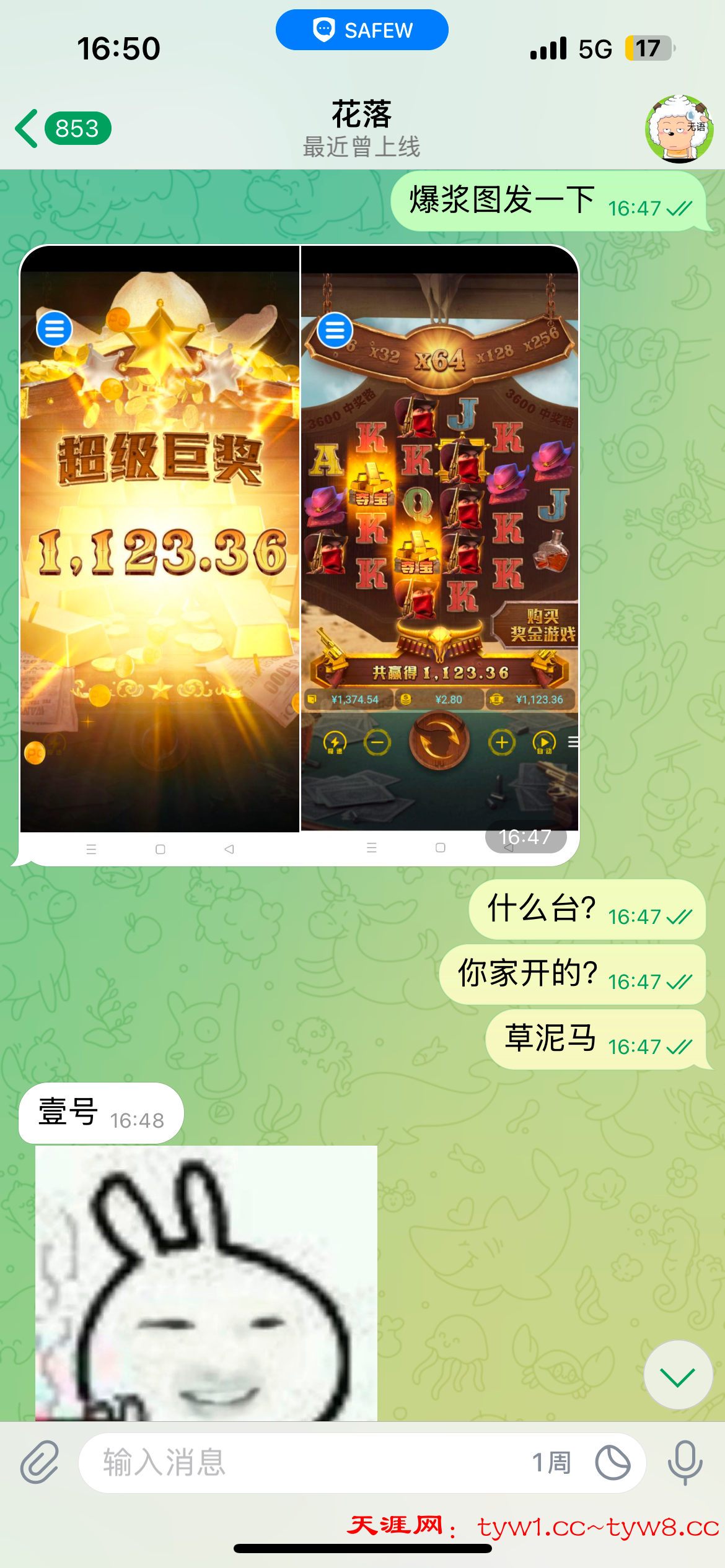Open the 超级巨奖 screenshot image
The height and width of the screenshot is (1568, 725).
point(160,539)
